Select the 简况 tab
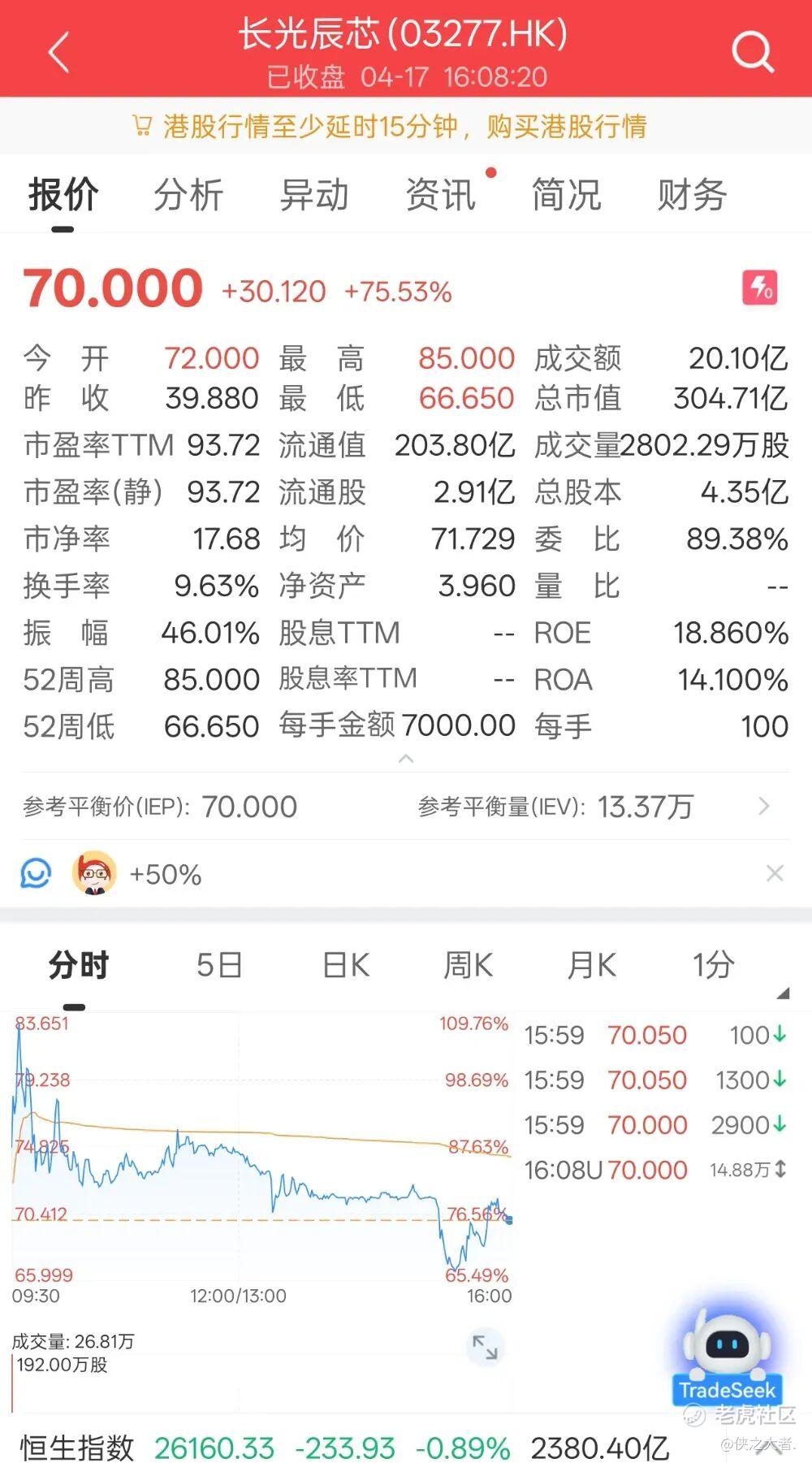Image resolution: width=812 pixels, height=1463 pixels. (566, 196)
